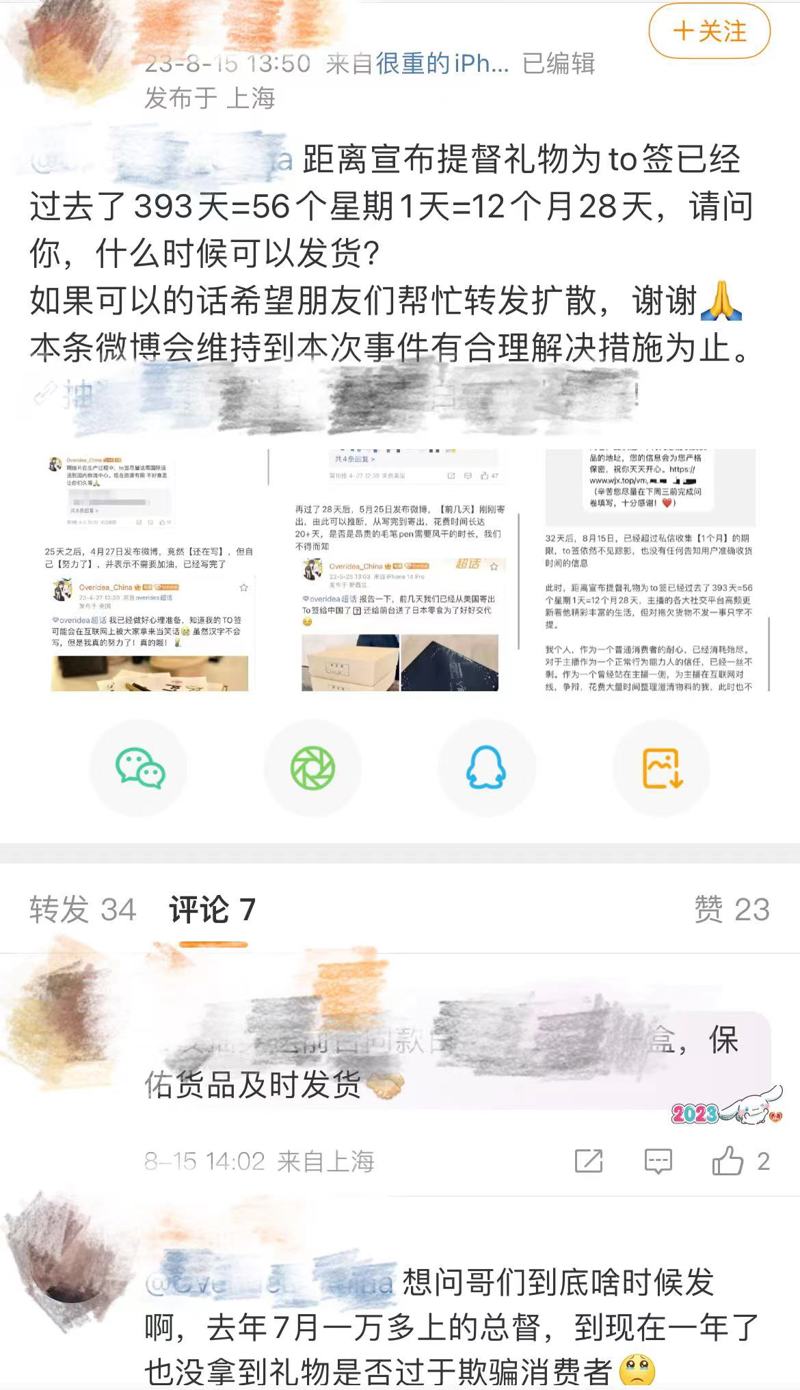Reply to the 8-15 14:02 comment

point(658,1161)
